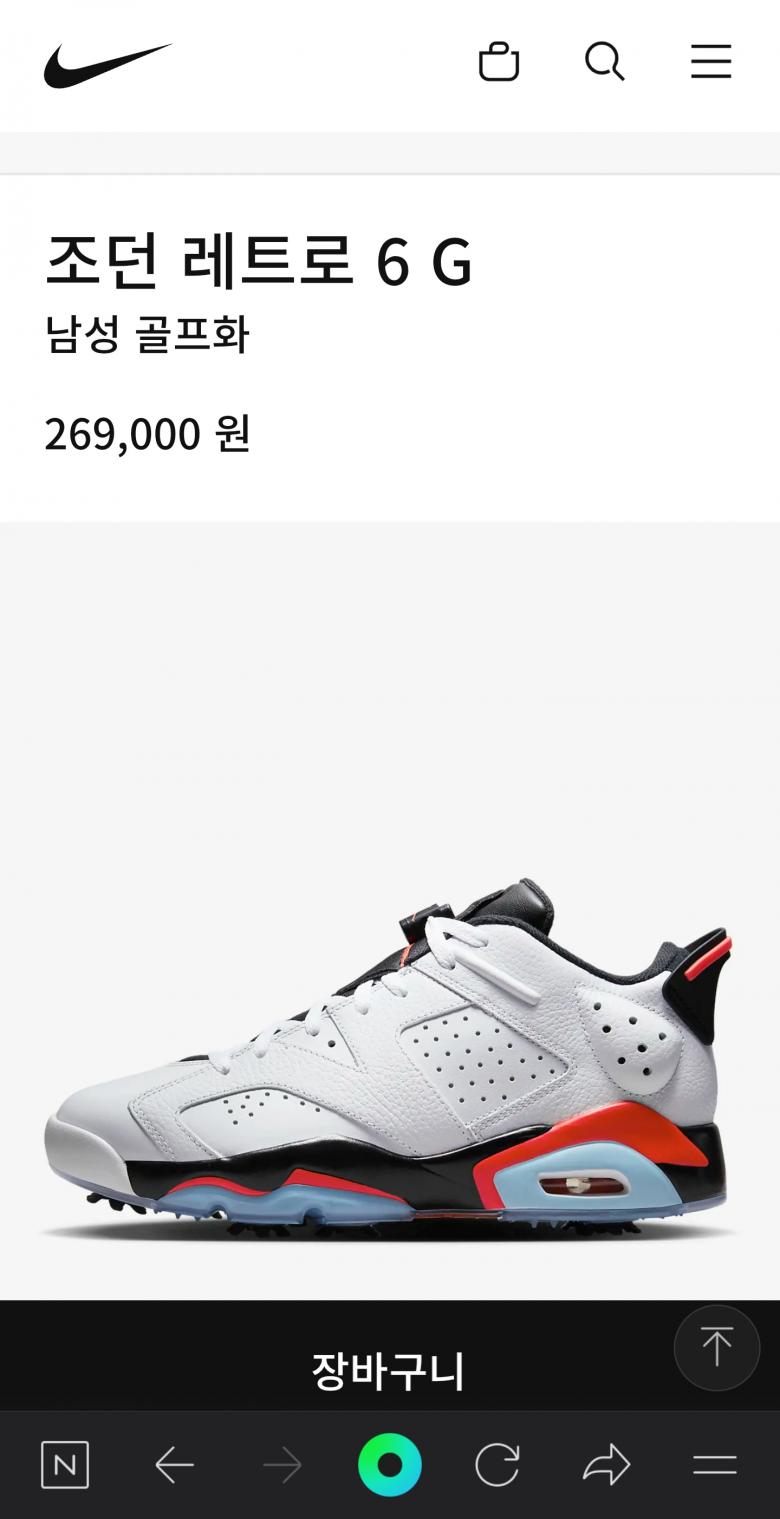Add to cart with 장바구니 button

[x=388, y=1370]
